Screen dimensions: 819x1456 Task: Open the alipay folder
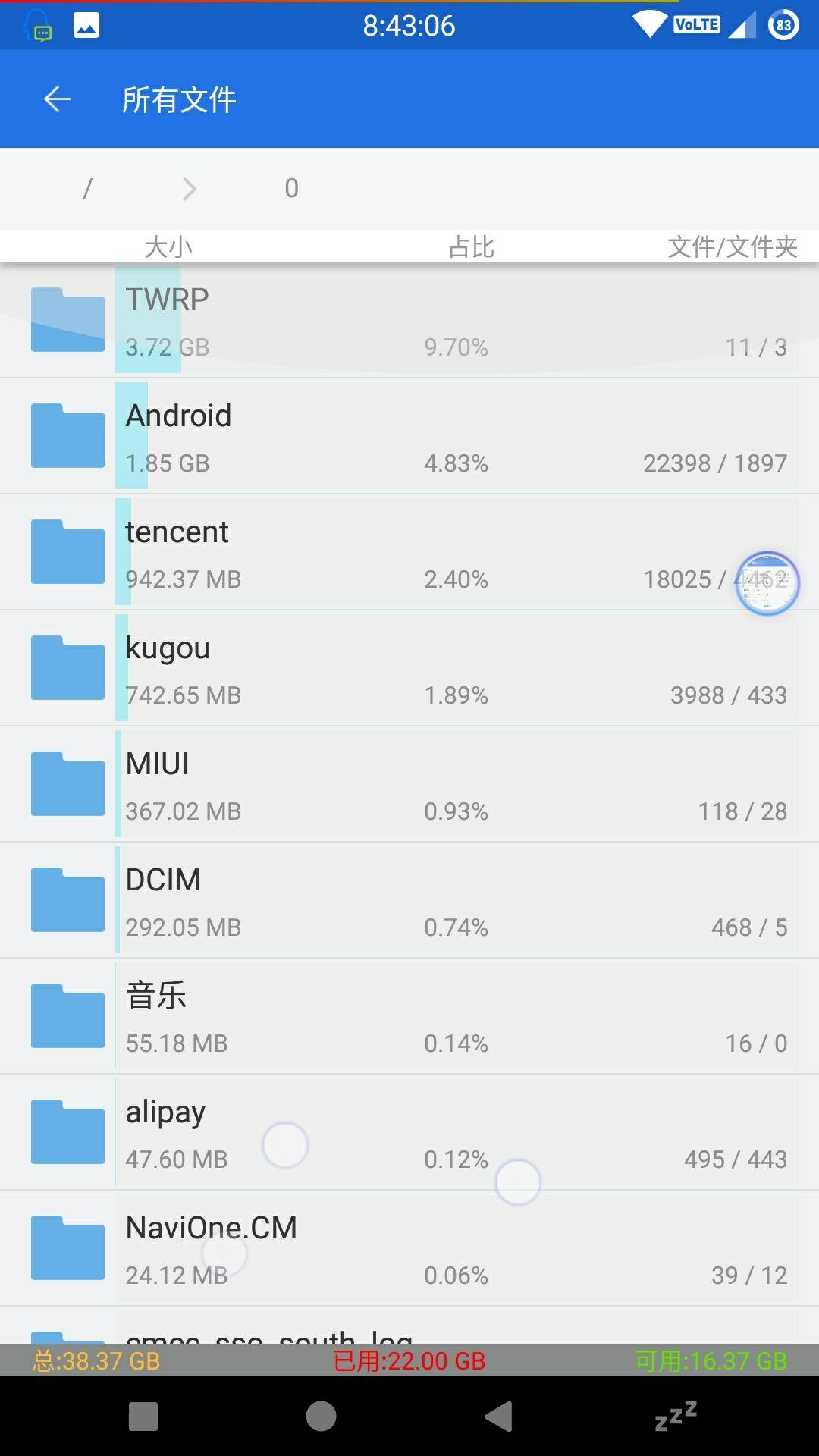click(x=409, y=1132)
